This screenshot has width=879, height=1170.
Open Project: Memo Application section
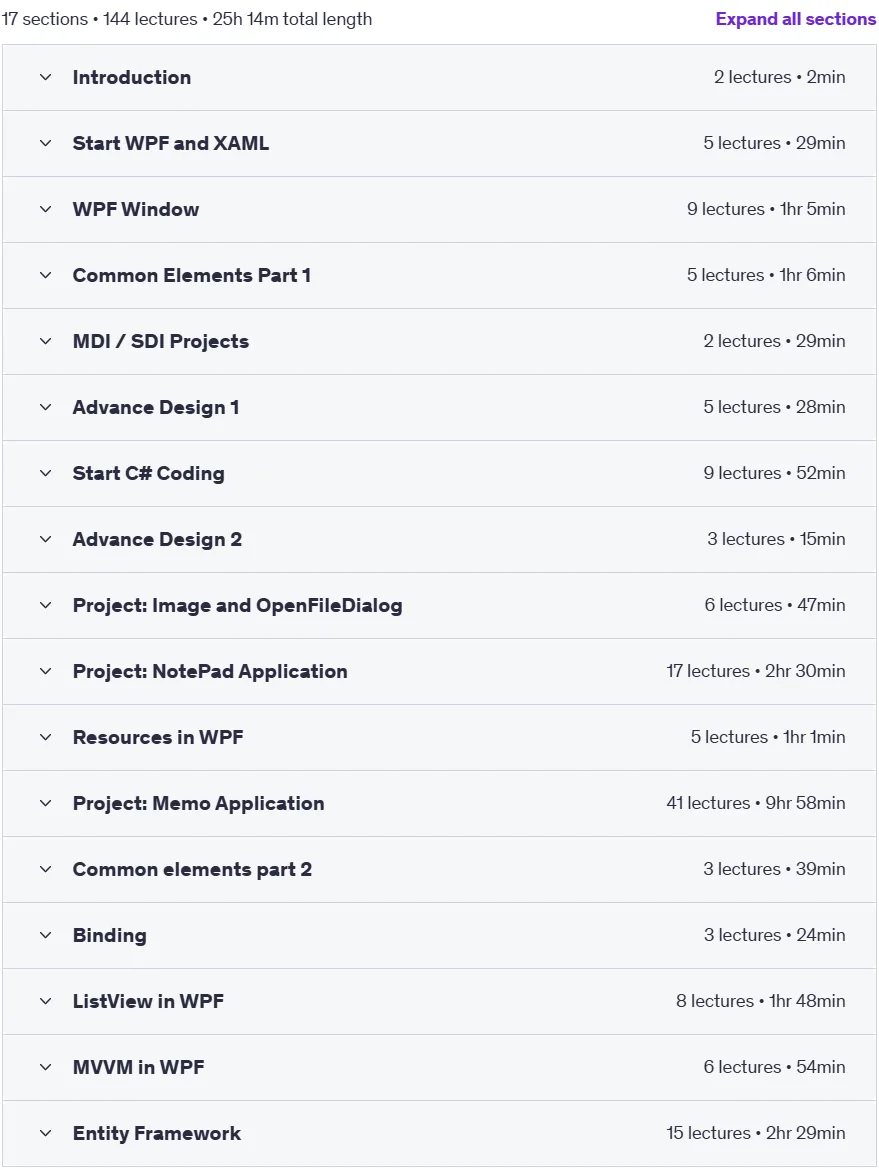pyautogui.click(x=440, y=804)
